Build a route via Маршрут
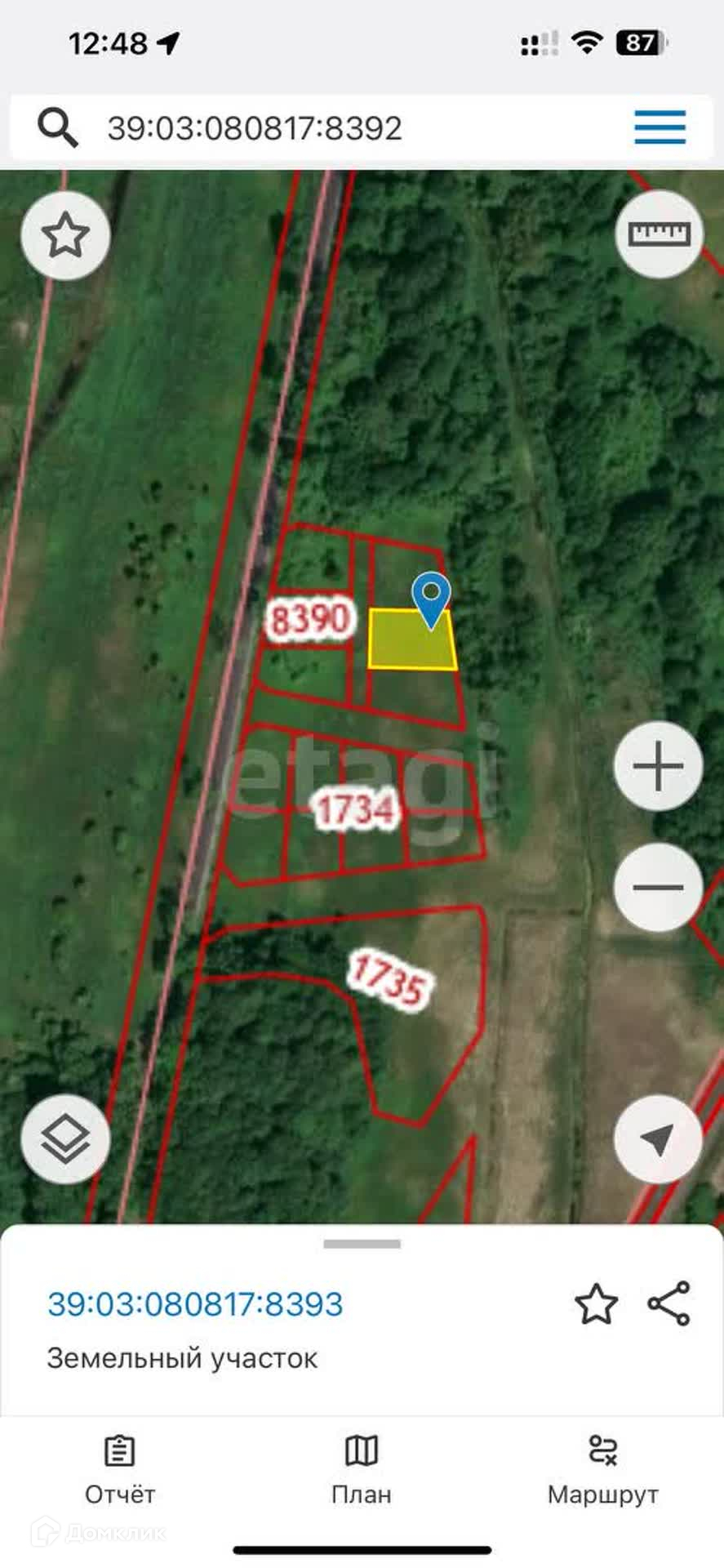 tap(602, 1472)
